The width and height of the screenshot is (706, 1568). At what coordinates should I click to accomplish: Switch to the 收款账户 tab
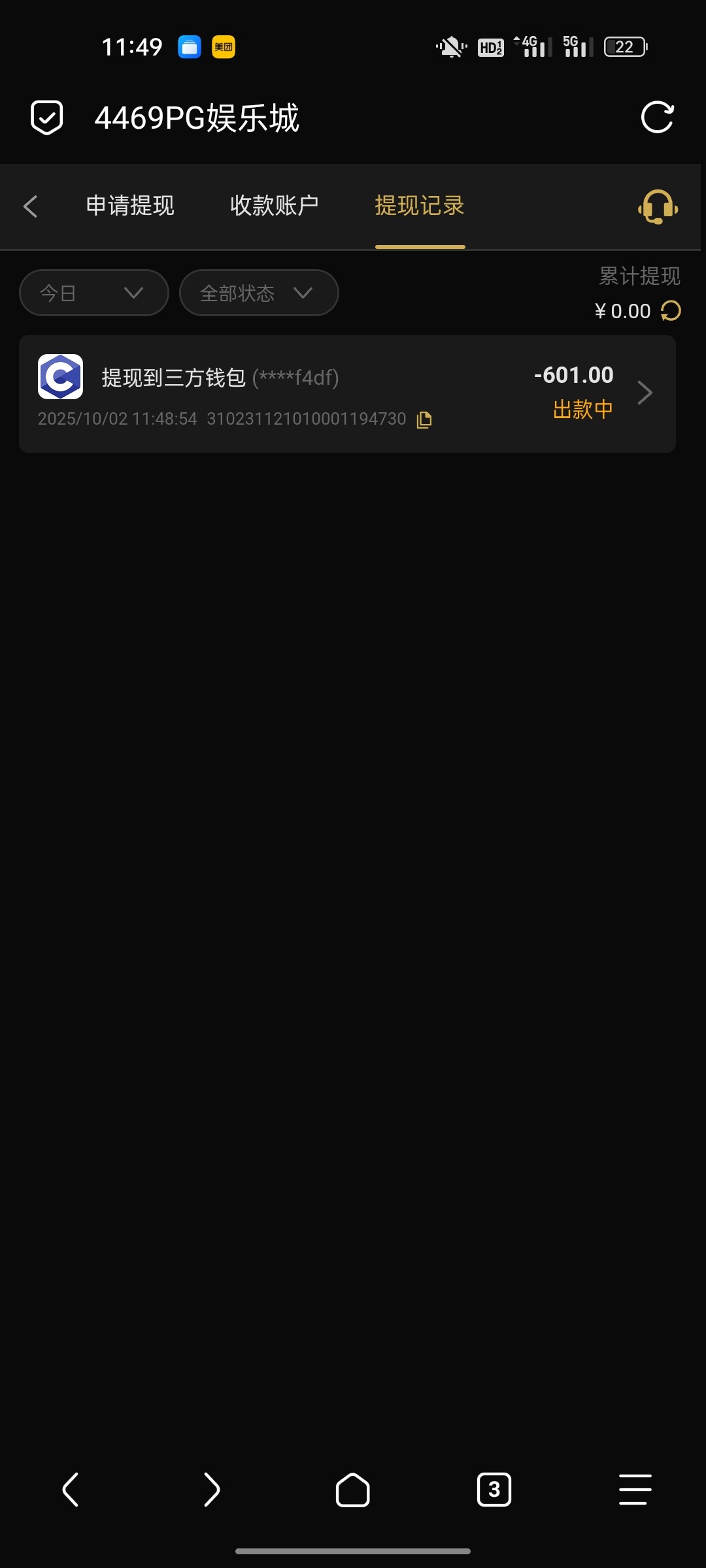[274, 206]
